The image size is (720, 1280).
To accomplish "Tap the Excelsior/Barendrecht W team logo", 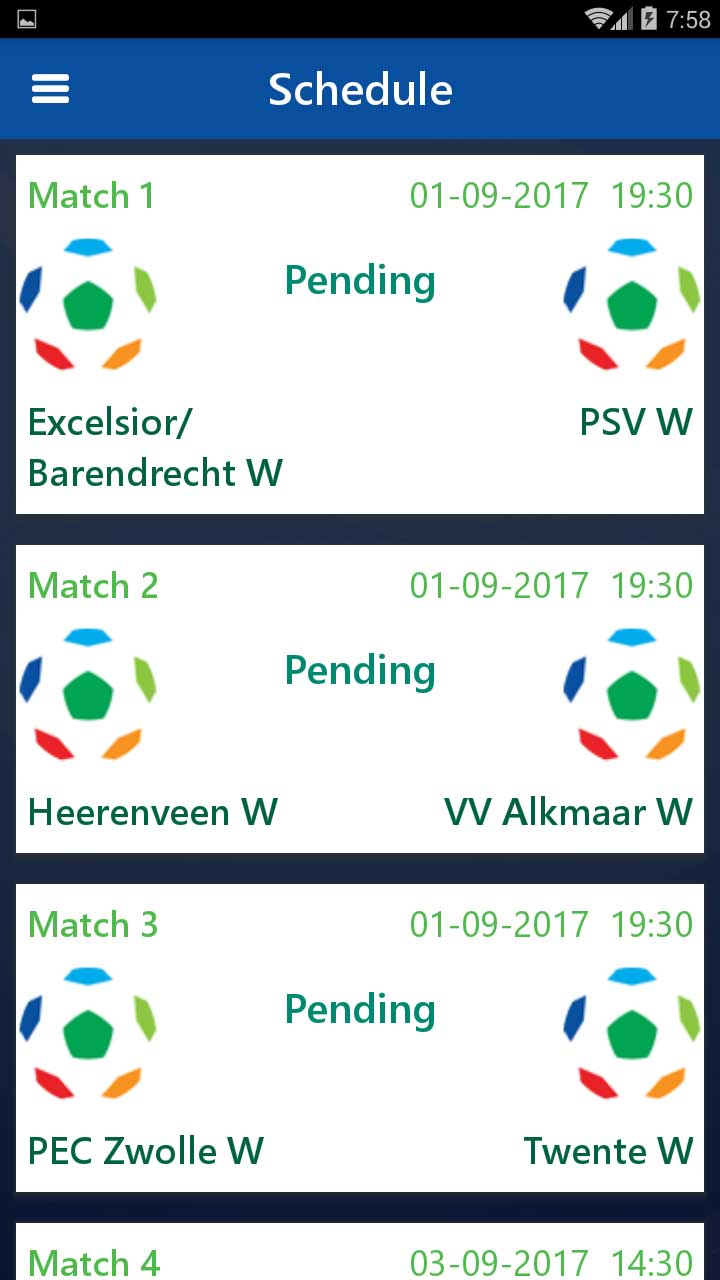I will 88,303.
